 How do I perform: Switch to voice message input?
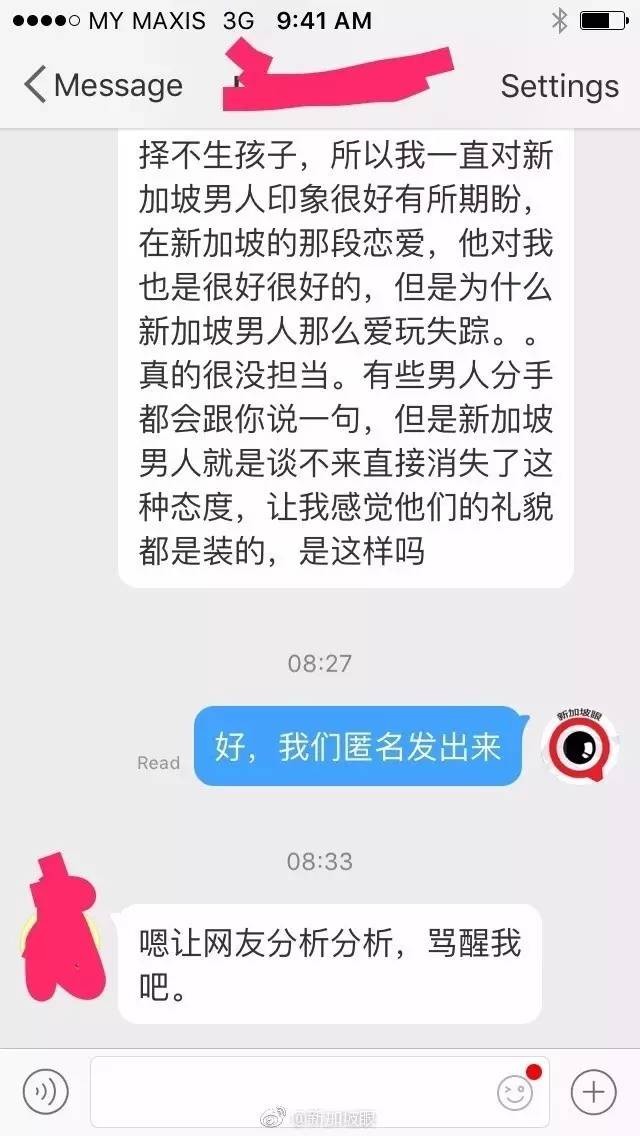[45, 1090]
